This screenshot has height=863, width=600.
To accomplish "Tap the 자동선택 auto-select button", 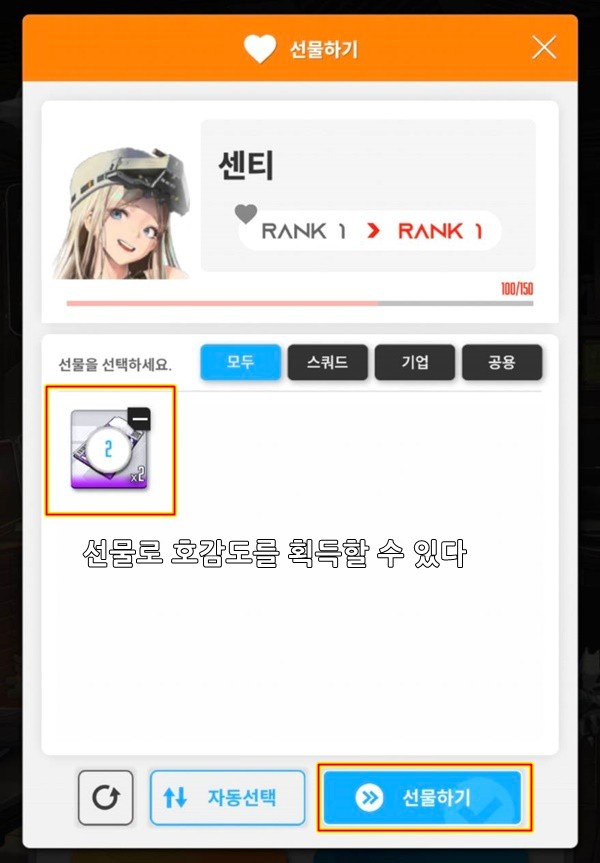I will pyautogui.click(x=228, y=798).
